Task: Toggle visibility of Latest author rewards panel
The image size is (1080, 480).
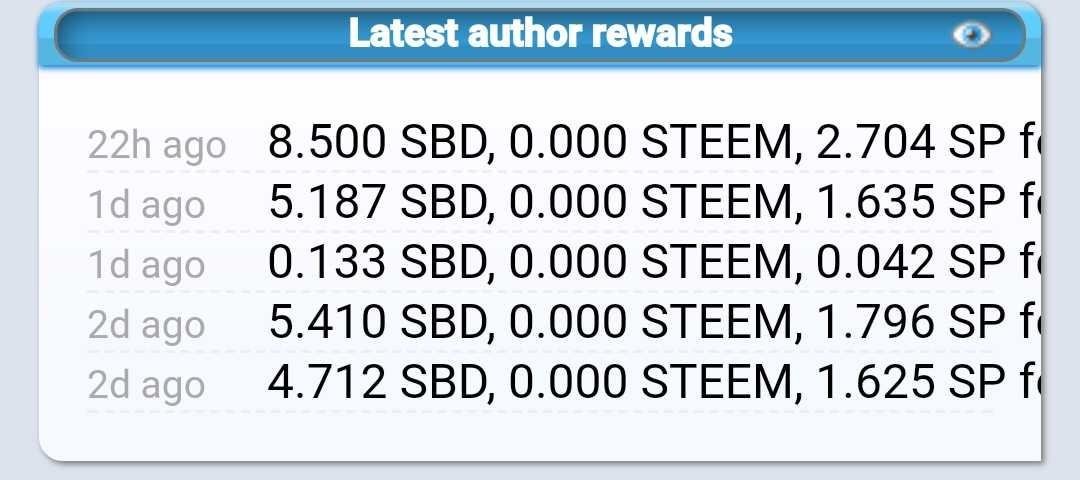Action: pos(970,36)
